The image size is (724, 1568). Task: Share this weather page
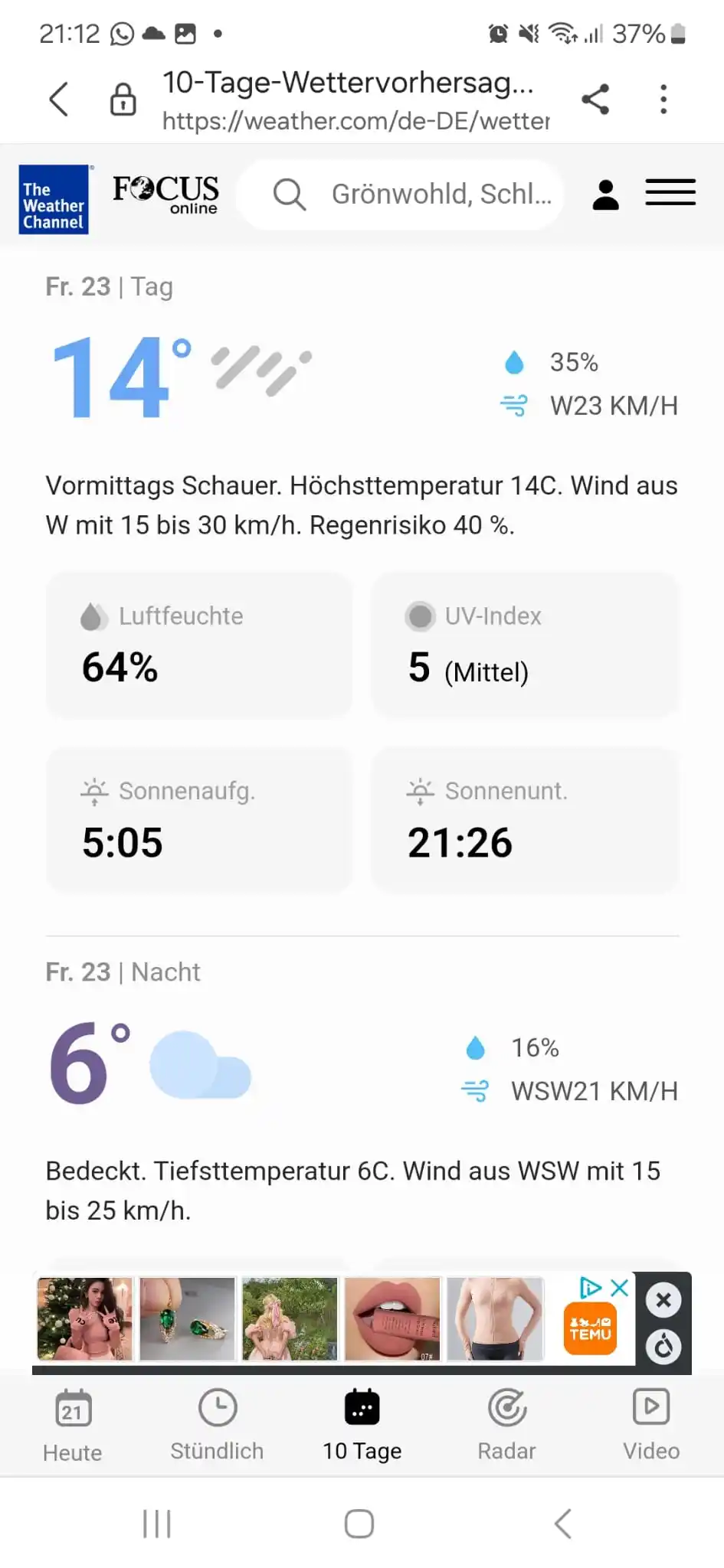click(x=595, y=99)
